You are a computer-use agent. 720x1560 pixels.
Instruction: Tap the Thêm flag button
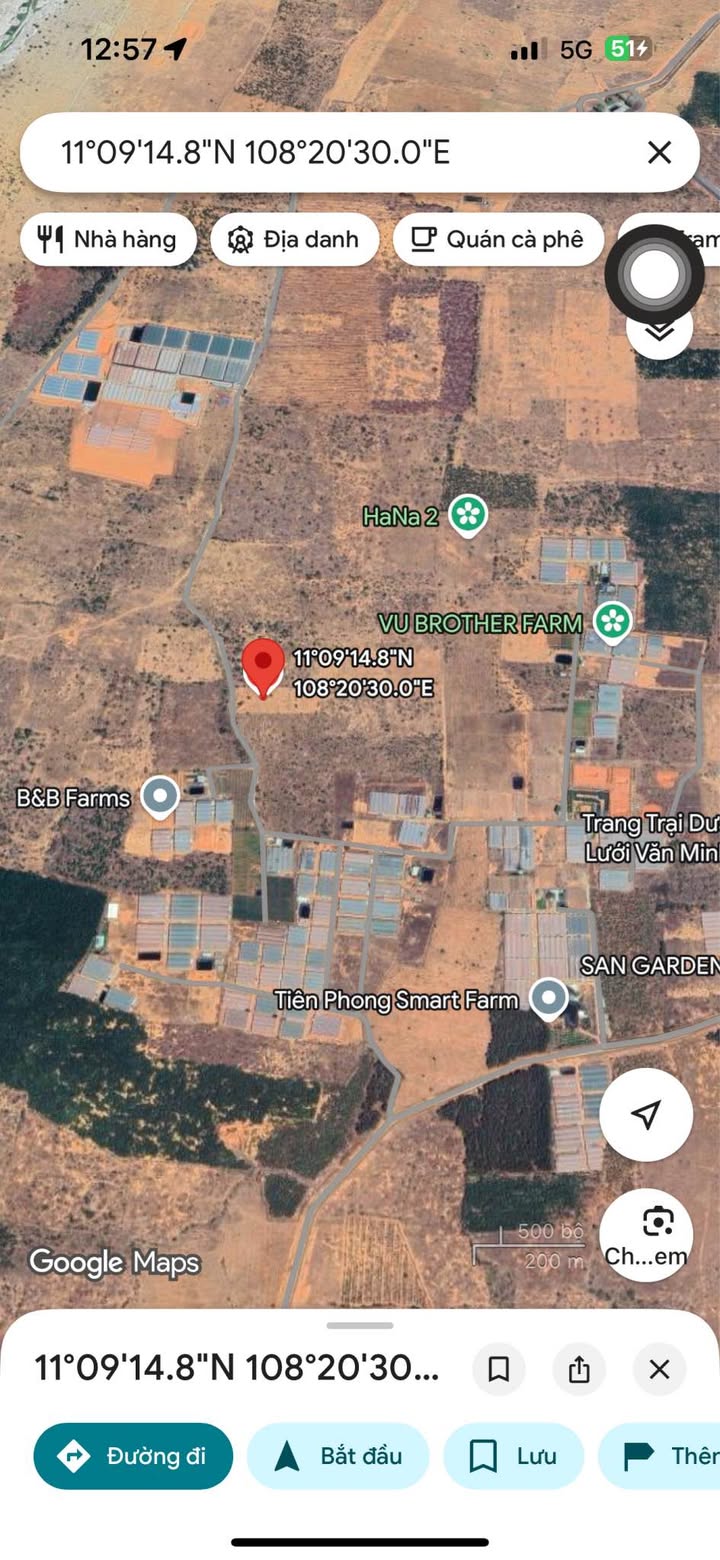[665, 1456]
